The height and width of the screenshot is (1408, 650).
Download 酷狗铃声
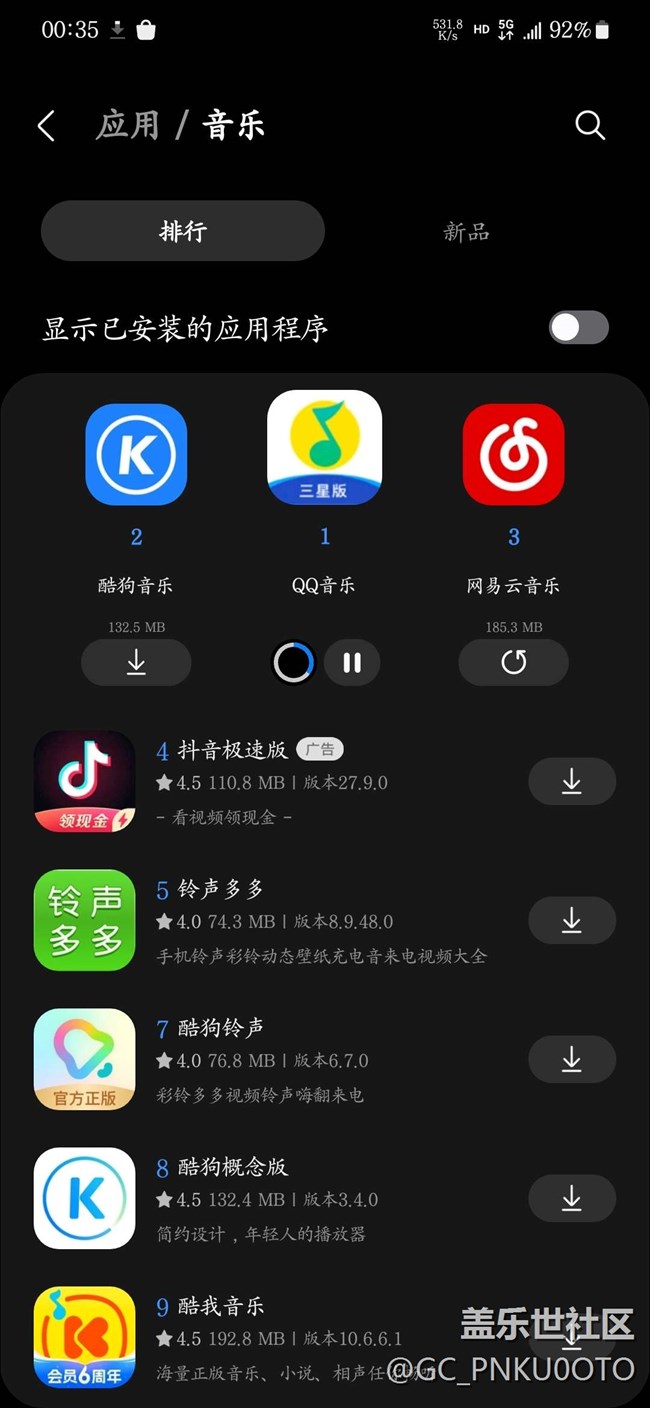tap(572, 1060)
